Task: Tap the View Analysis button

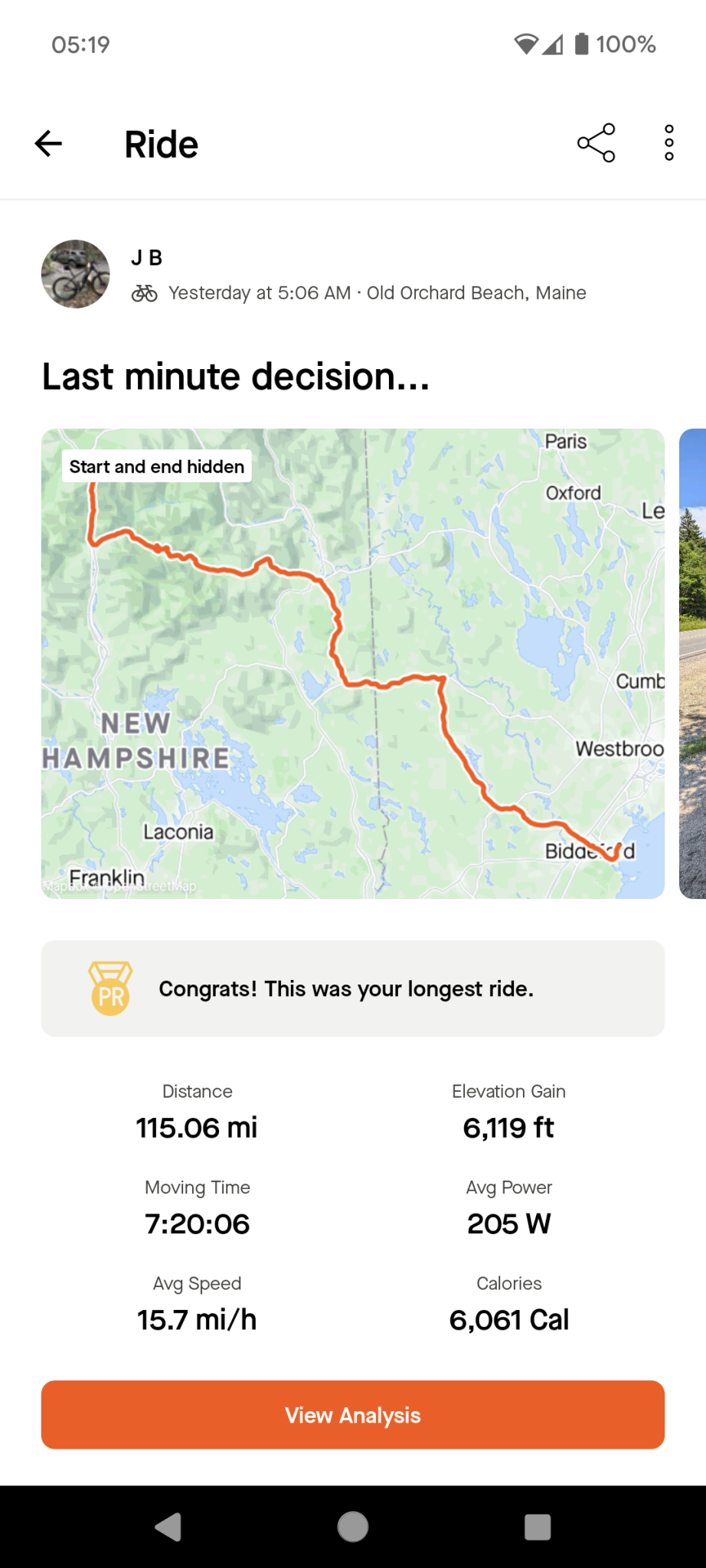Action: 352,1415
